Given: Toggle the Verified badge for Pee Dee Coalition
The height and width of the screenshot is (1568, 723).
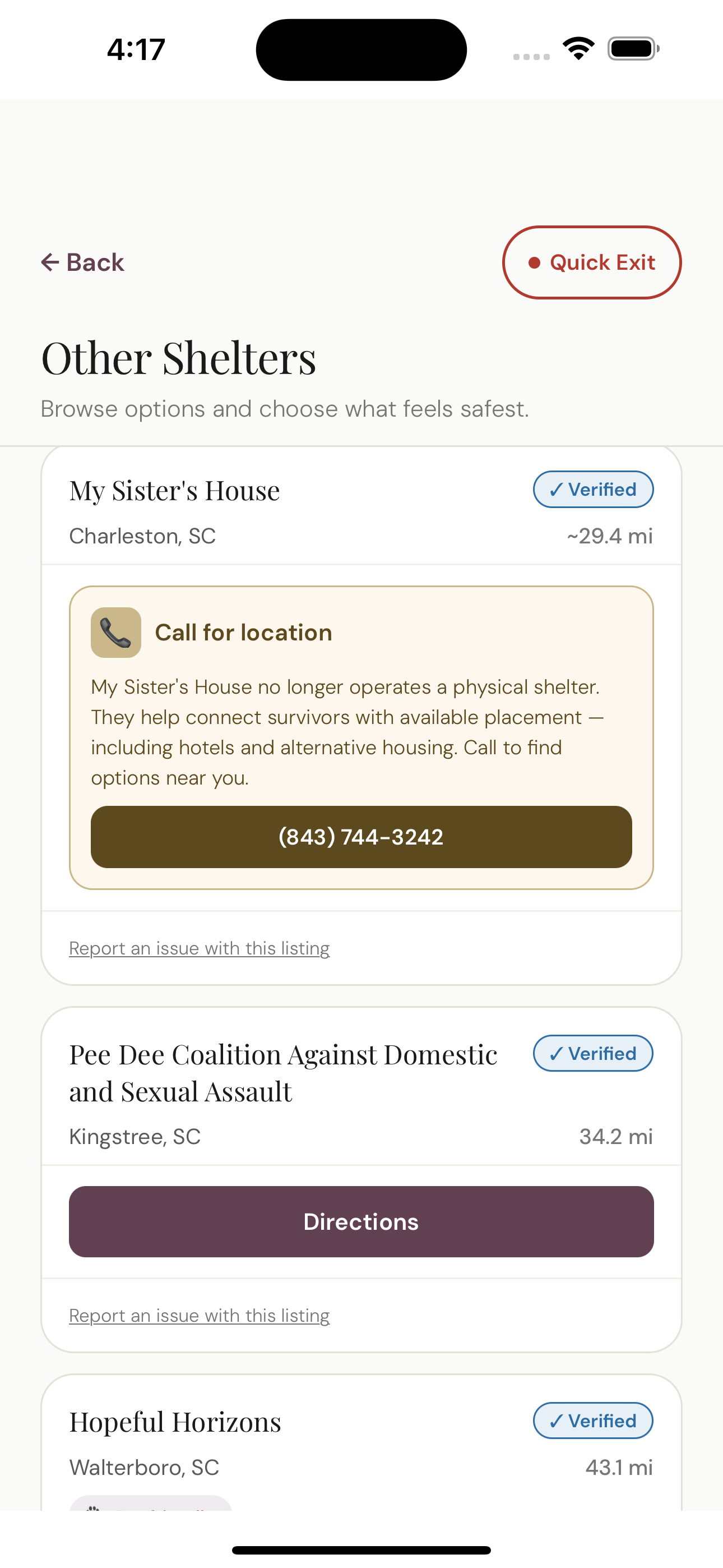Looking at the screenshot, I should [592, 1053].
